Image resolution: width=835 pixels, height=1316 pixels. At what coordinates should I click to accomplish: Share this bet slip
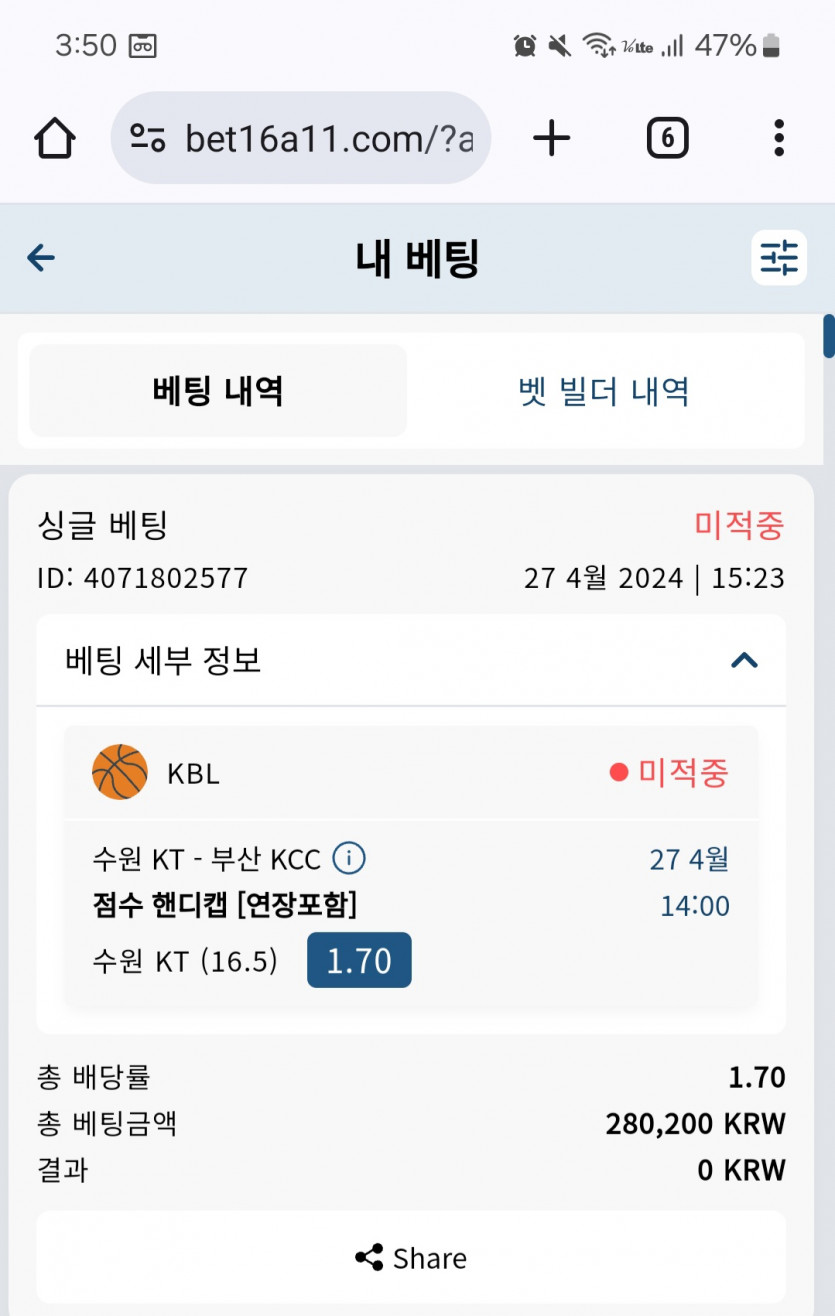[x=411, y=1258]
